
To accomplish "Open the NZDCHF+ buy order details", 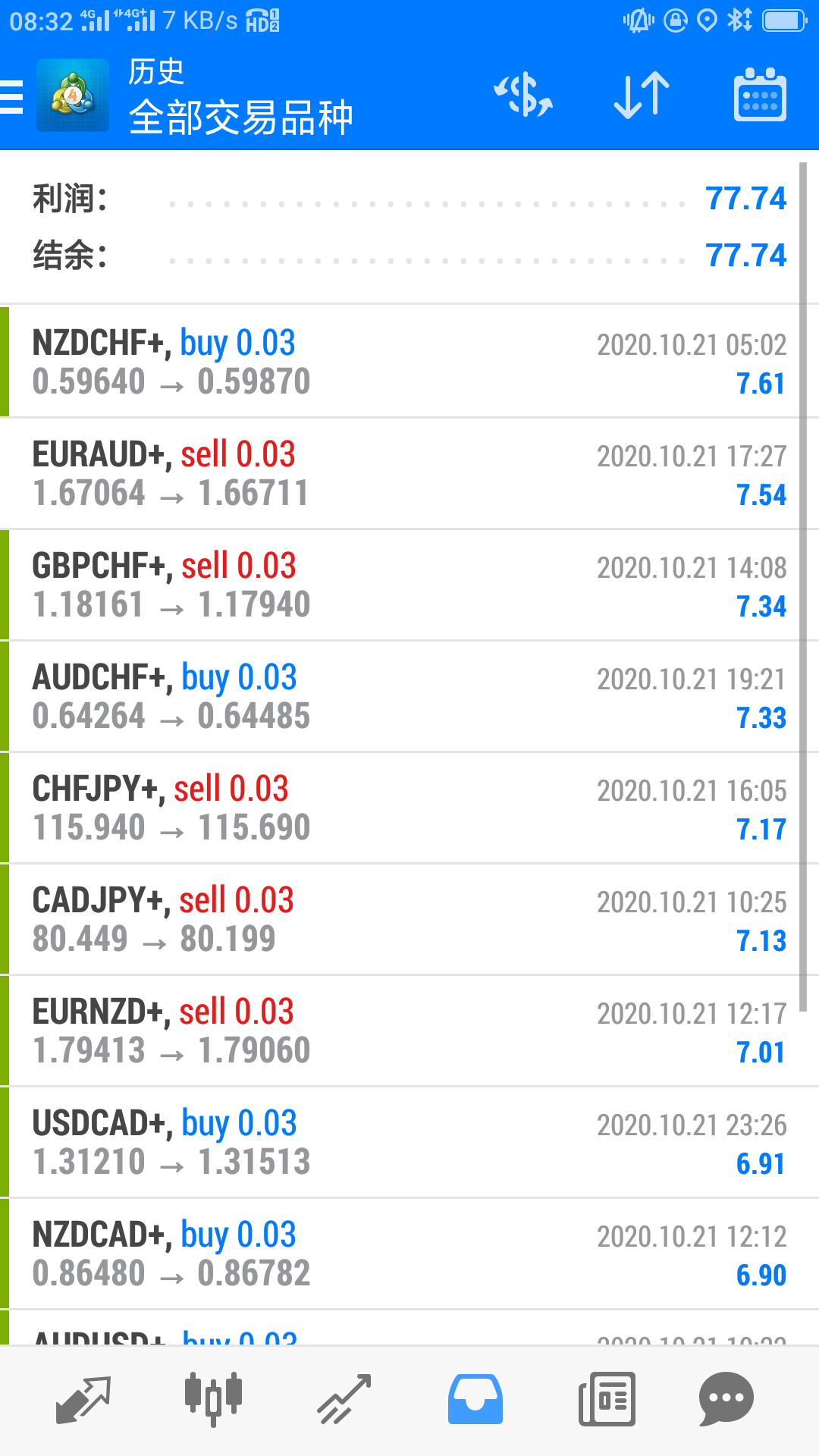I will click(409, 362).
